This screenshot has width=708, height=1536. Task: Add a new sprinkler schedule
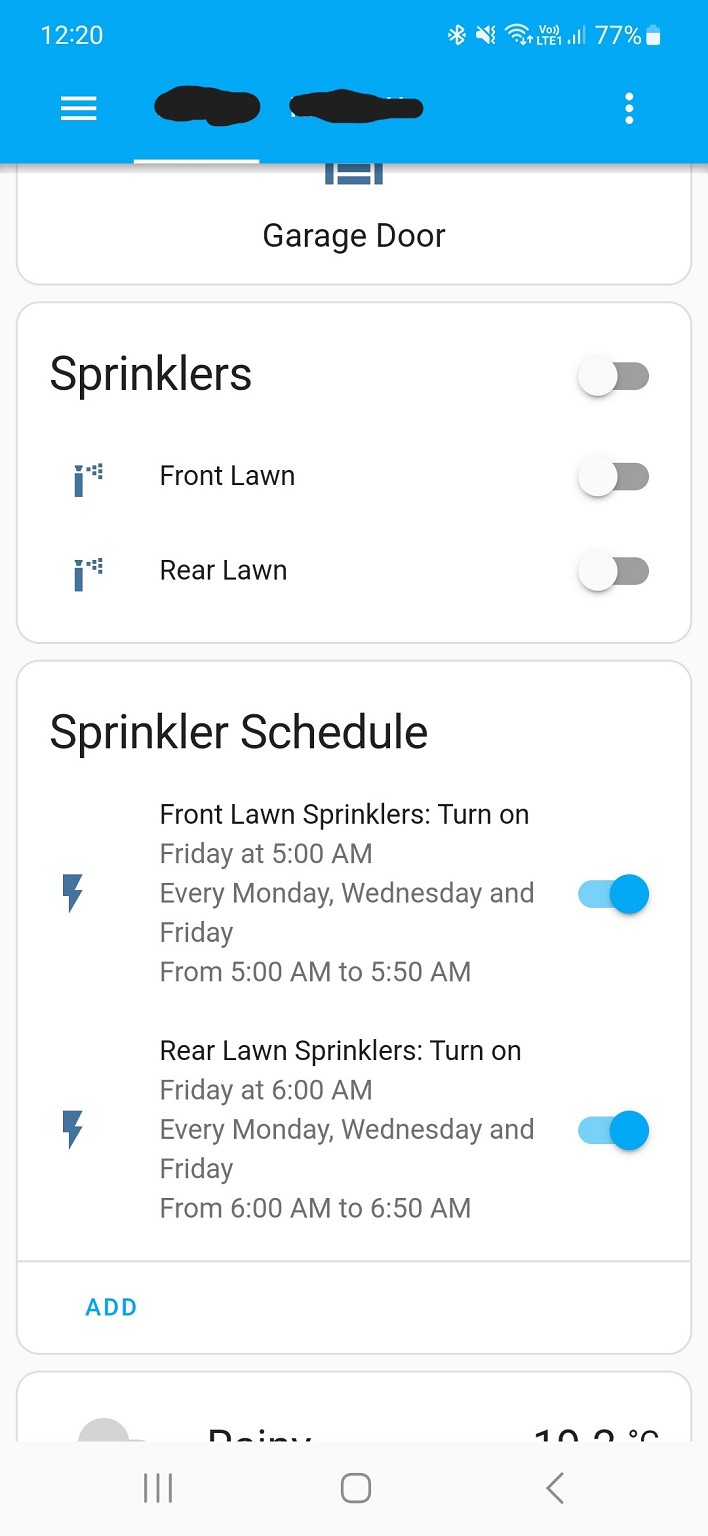111,1307
